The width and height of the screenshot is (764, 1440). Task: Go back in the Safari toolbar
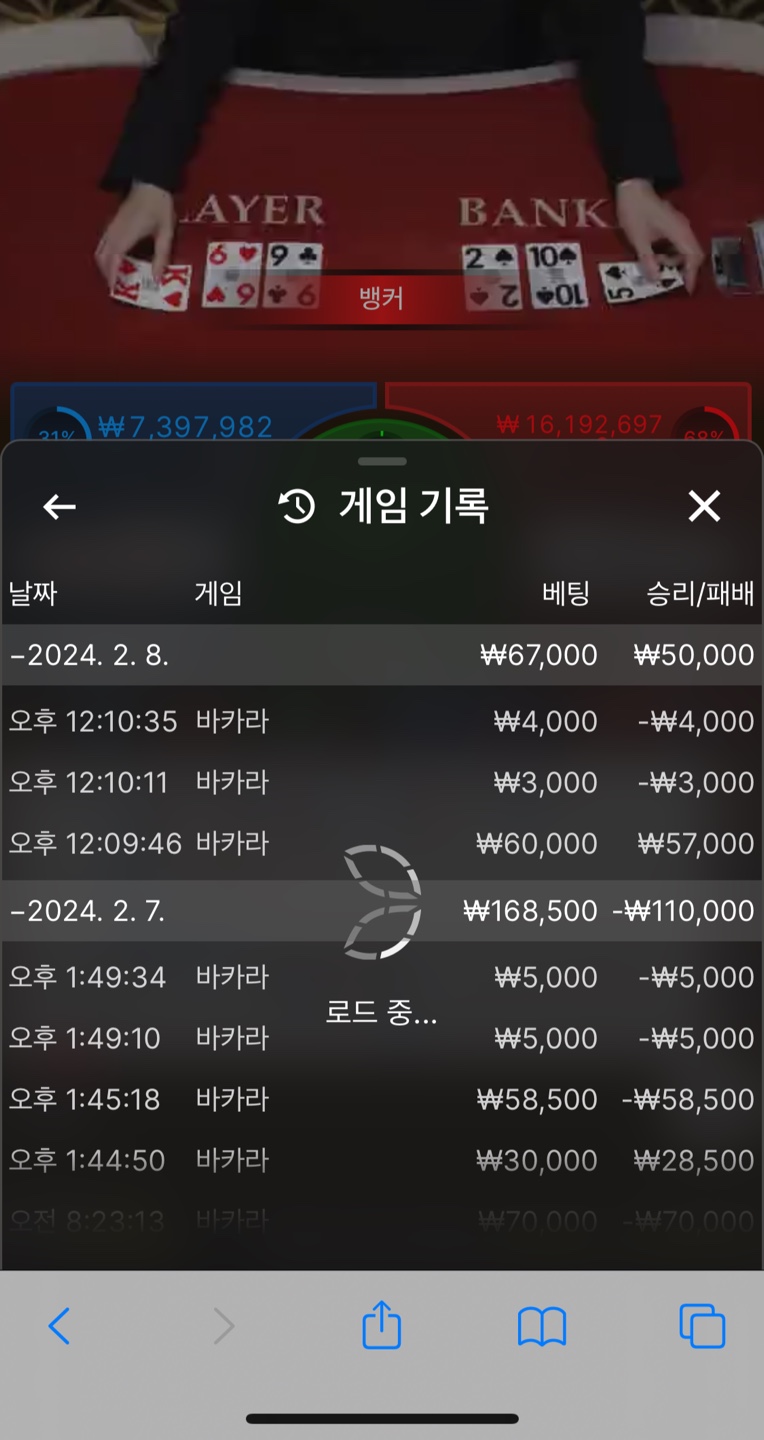60,1326
